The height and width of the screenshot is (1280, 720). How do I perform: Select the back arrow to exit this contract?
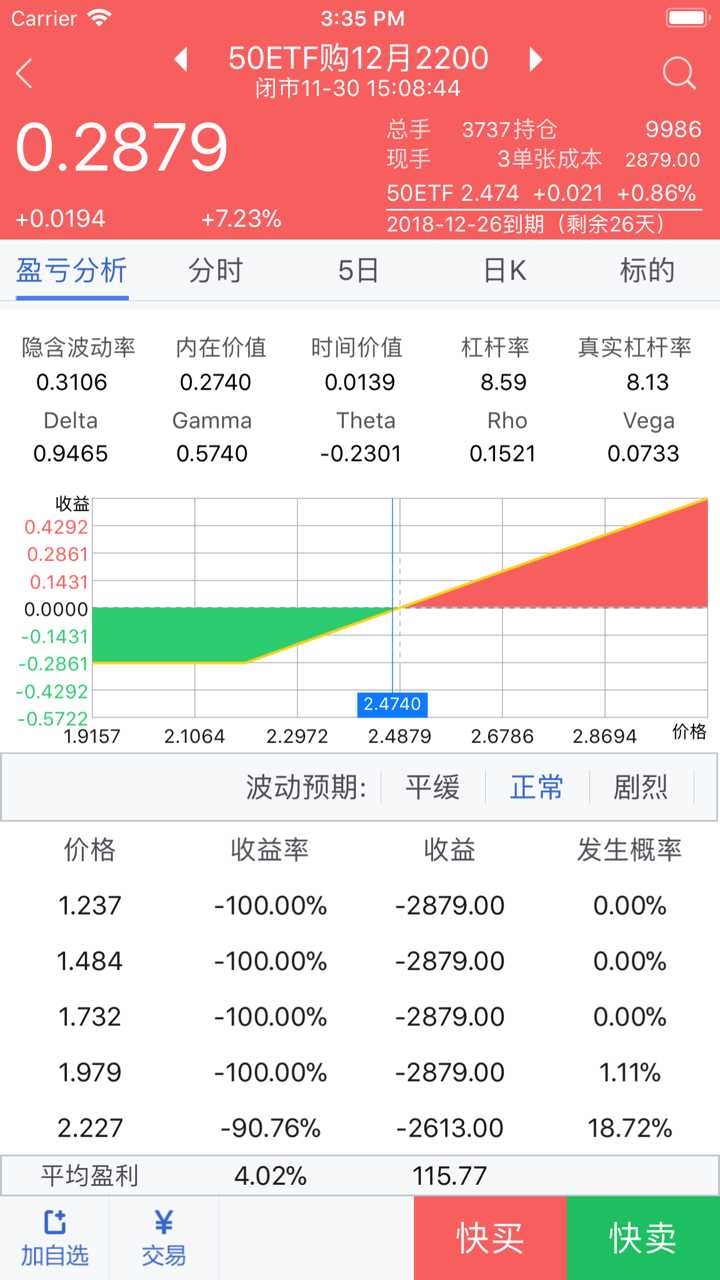(24, 74)
